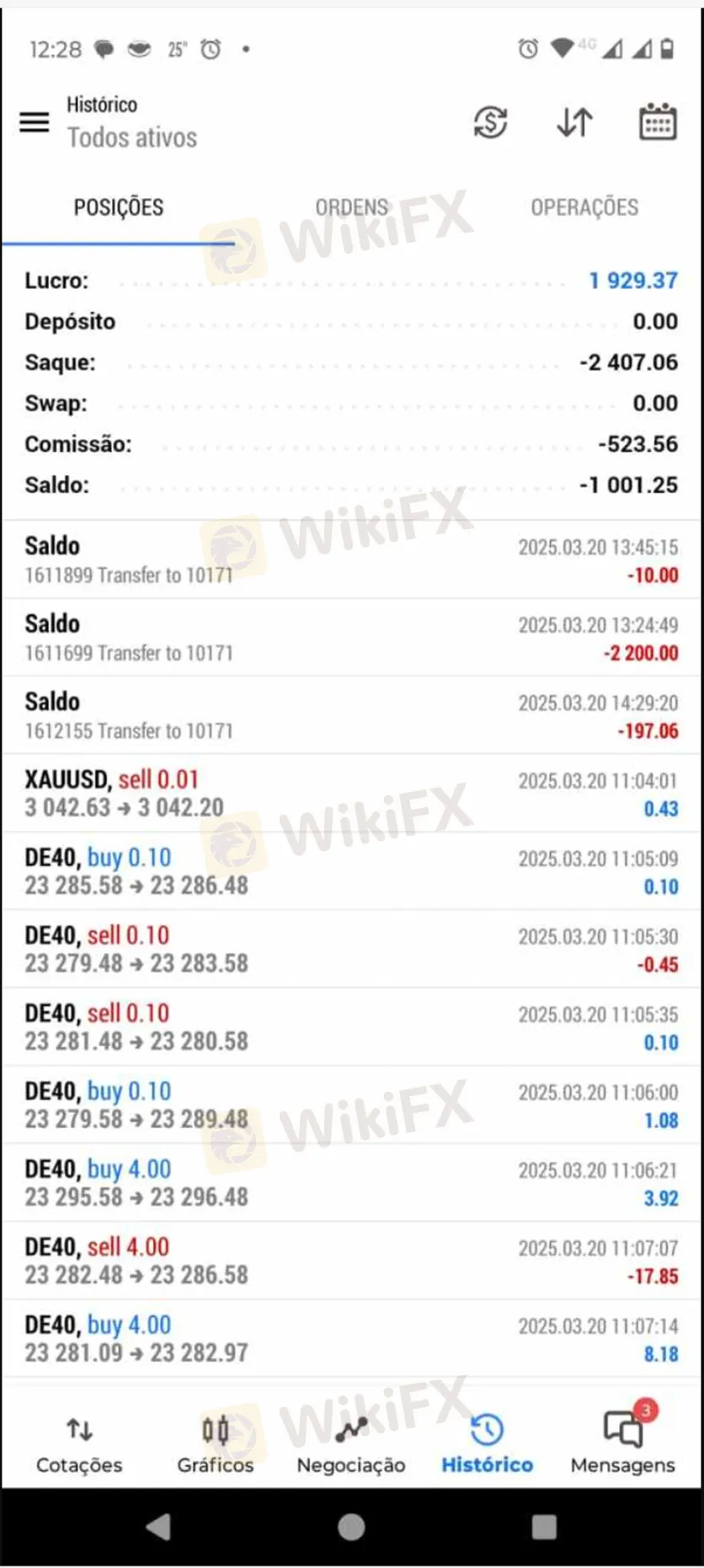Open the Gráficos tab
Viewport: 704px width, 1568px height.
pos(215,1444)
